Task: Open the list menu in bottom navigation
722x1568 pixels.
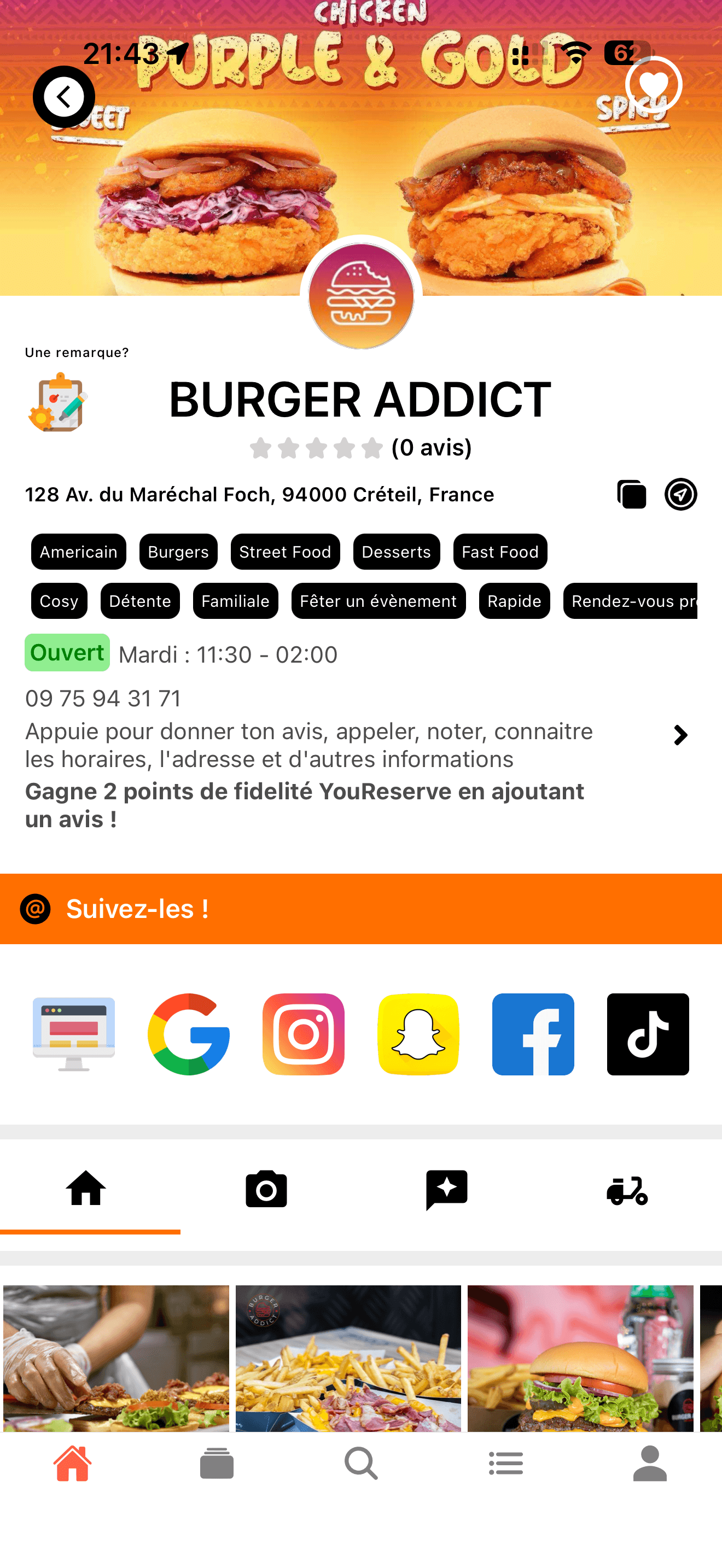Action: pos(505,1462)
